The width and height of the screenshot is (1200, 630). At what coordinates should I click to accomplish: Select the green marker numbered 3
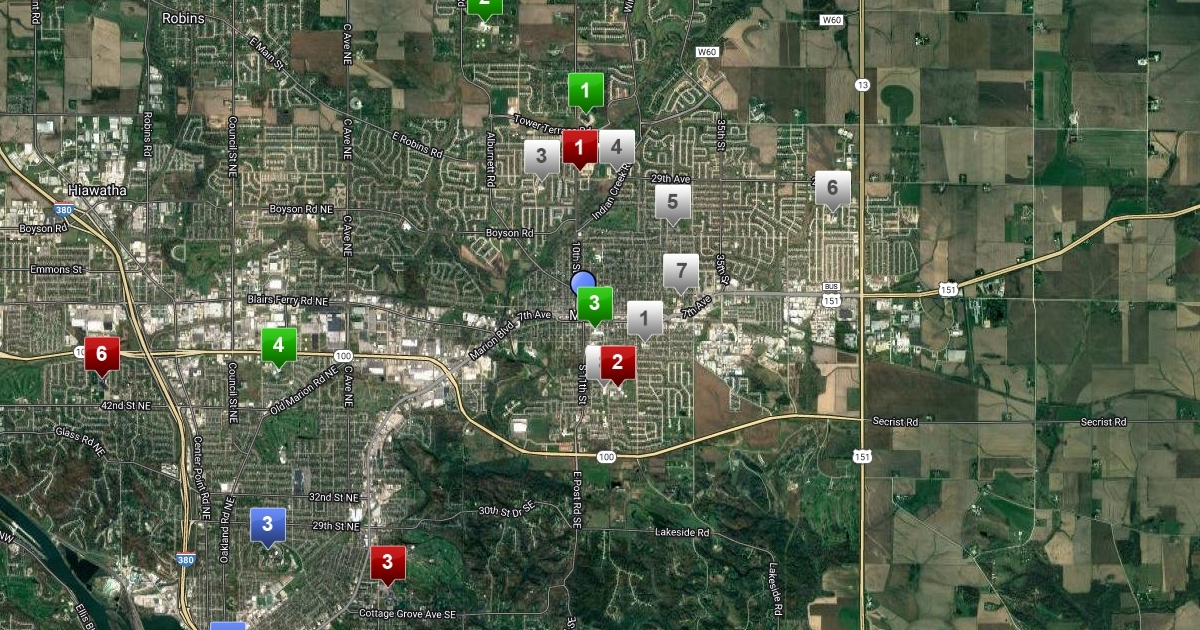(595, 303)
